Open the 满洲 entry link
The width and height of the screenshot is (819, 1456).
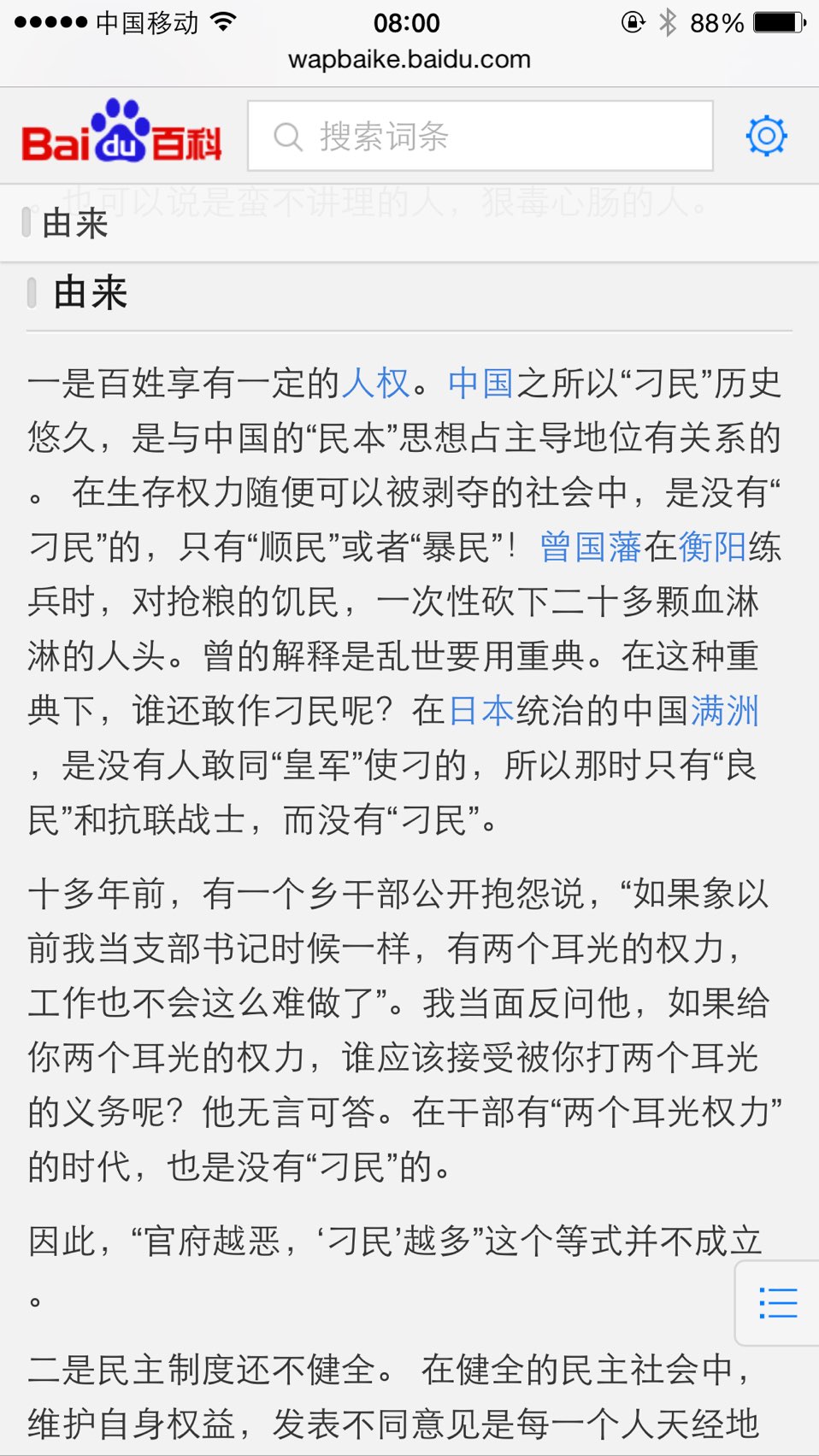pyautogui.click(x=725, y=711)
